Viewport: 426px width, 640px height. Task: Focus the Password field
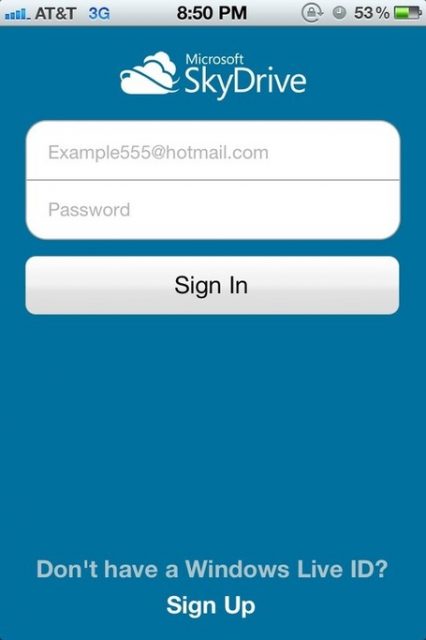[213, 210]
